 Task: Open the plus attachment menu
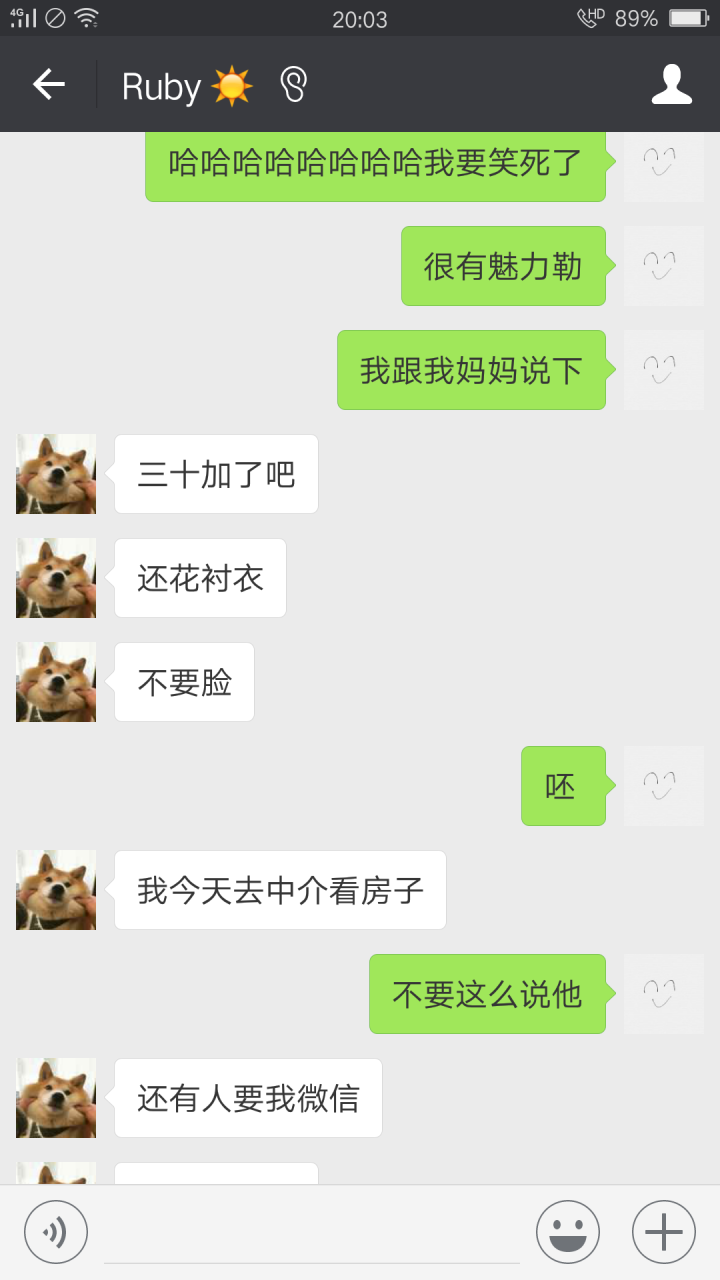663,1232
